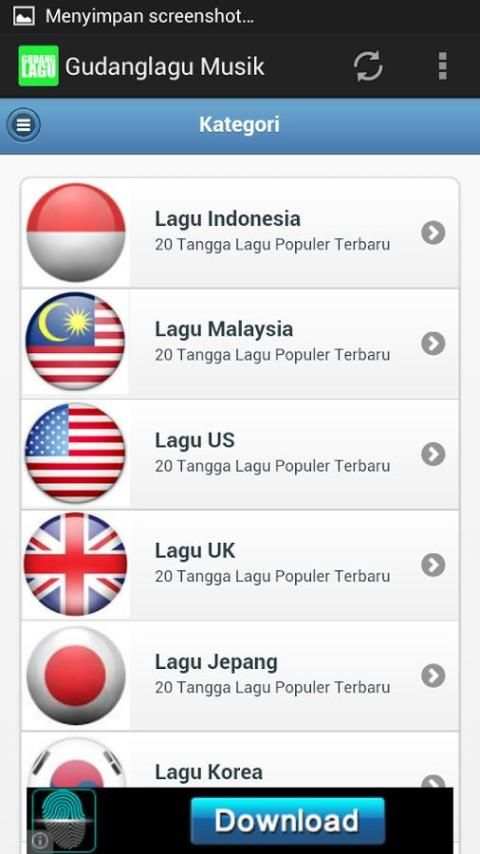
Task: Open the three-dot overflow menu
Action: [x=442, y=66]
